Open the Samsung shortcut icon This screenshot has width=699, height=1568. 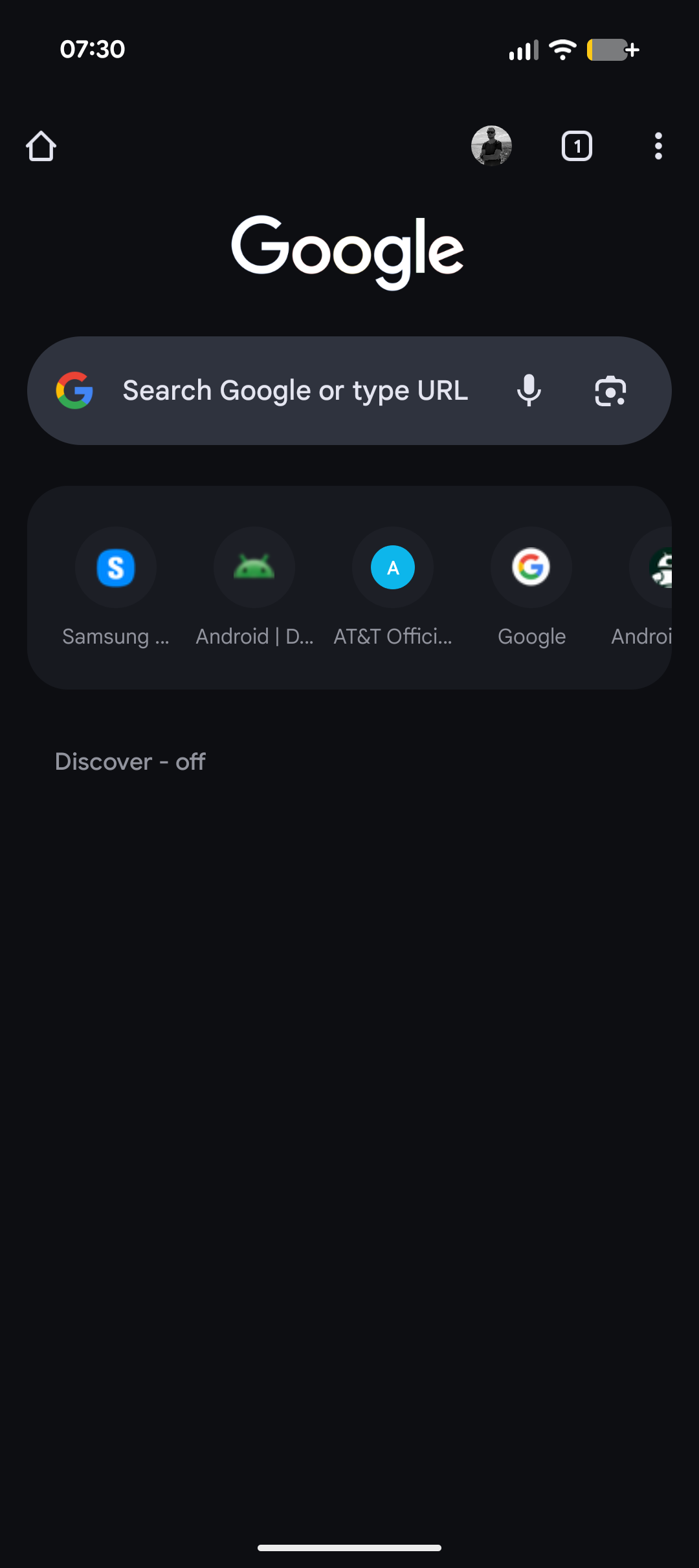pyautogui.click(x=115, y=567)
